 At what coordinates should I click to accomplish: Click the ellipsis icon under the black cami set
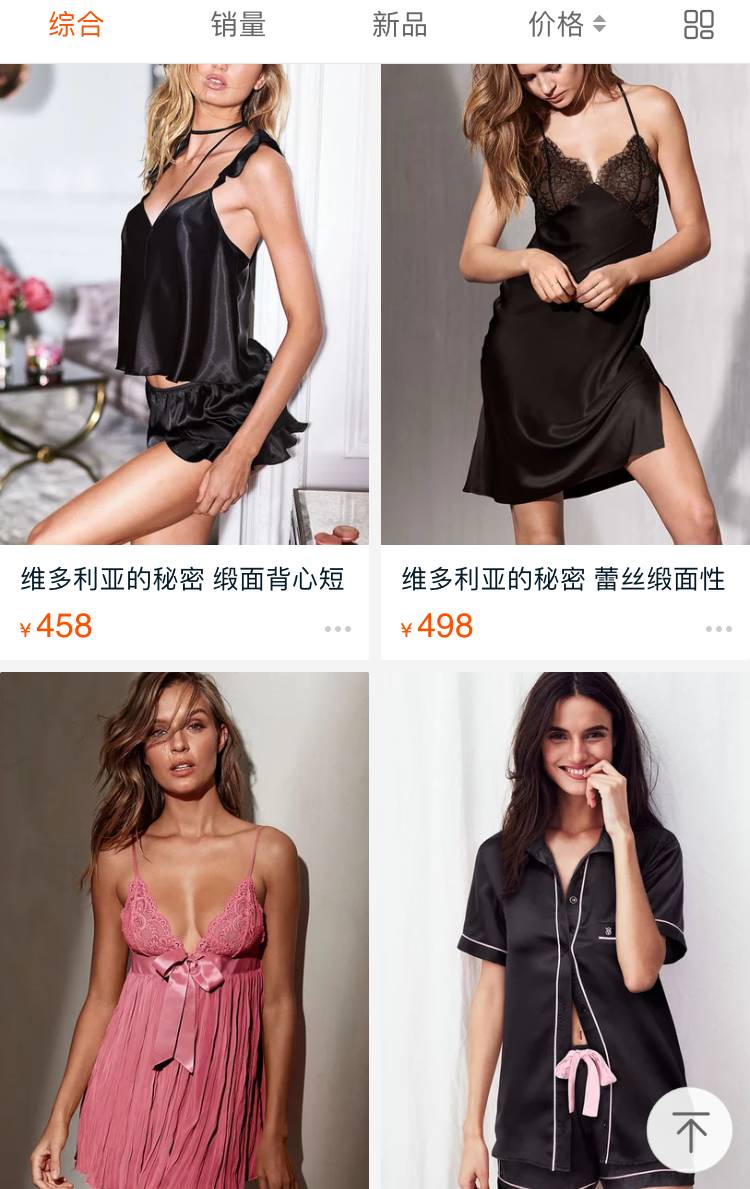(338, 628)
